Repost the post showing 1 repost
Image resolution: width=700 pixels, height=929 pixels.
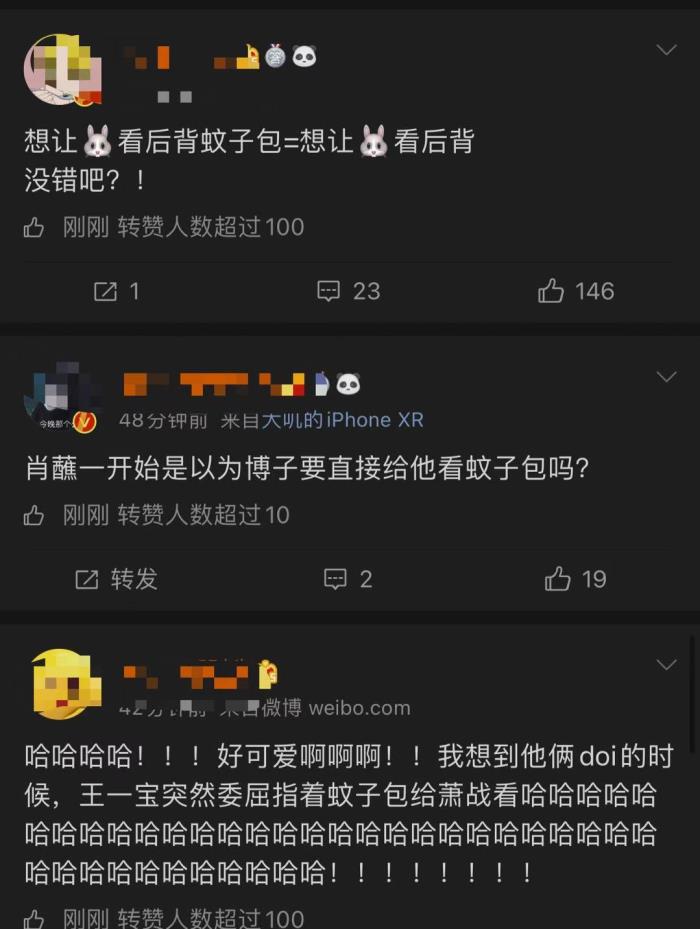(116, 291)
